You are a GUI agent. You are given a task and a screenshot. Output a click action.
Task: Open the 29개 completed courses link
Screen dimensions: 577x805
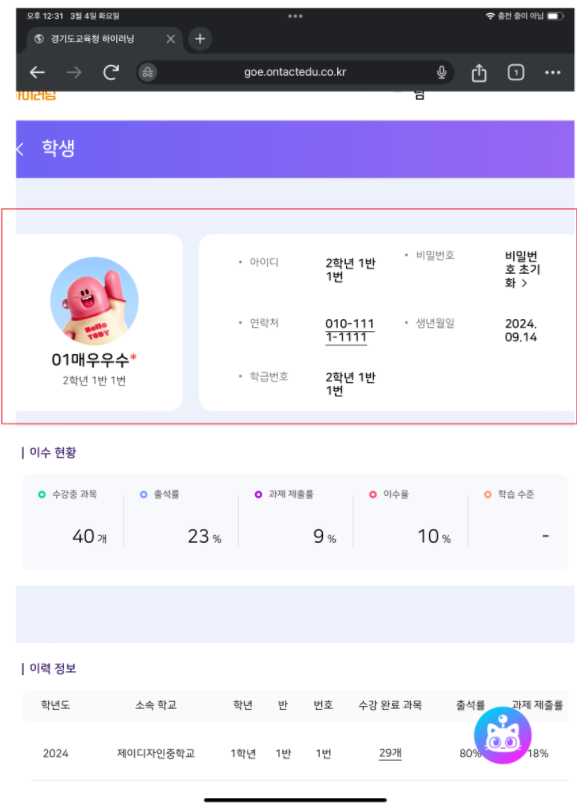(390, 753)
